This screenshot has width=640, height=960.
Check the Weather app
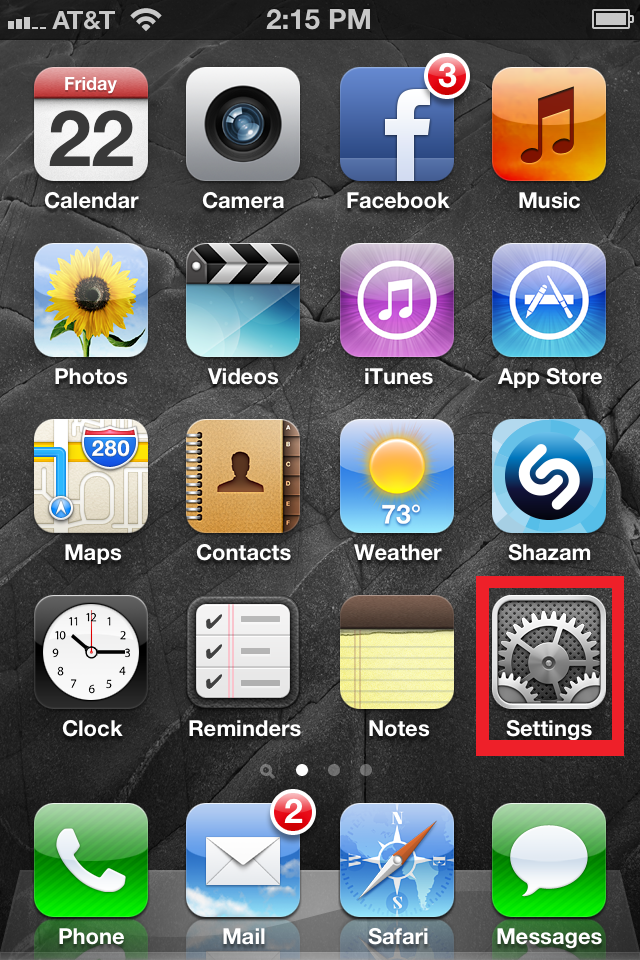(397, 476)
